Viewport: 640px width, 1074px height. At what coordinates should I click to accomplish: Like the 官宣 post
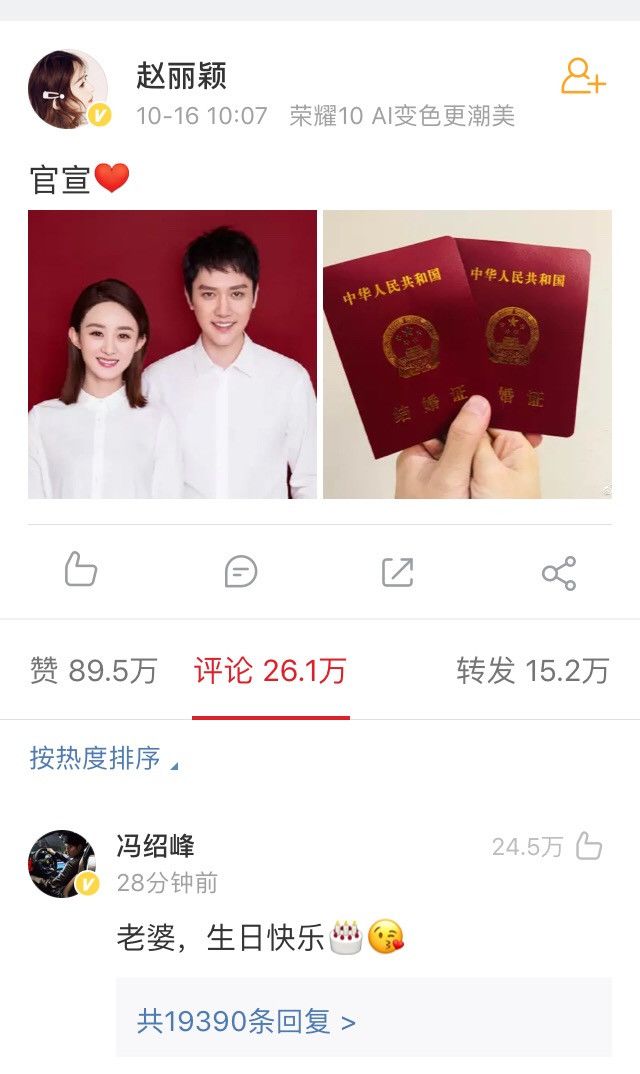(x=81, y=572)
